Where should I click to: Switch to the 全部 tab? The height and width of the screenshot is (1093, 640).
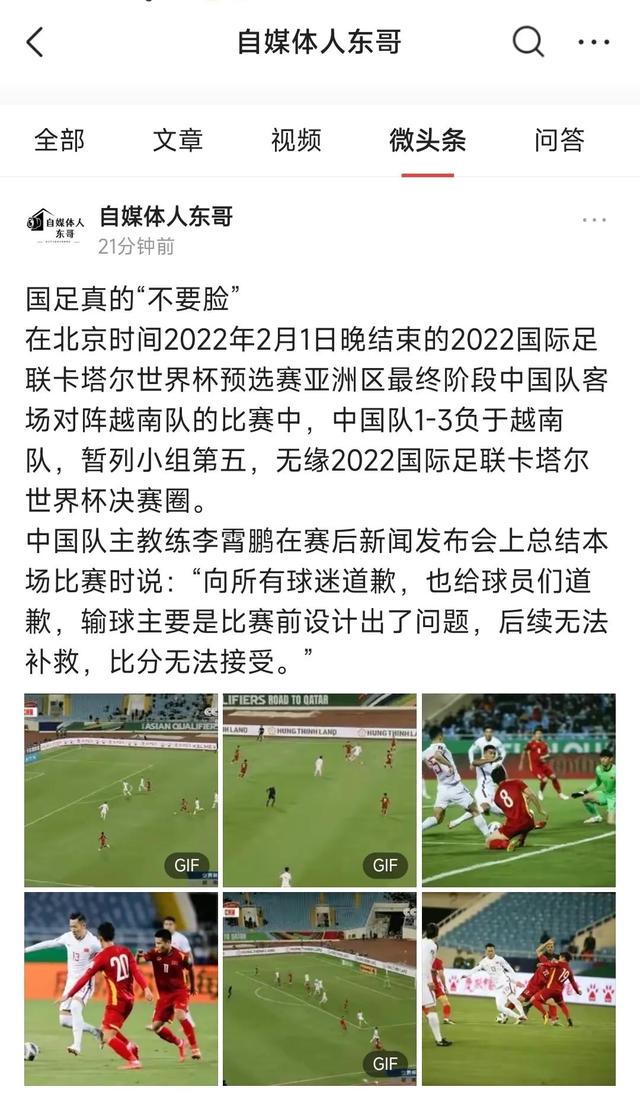pyautogui.click(x=59, y=140)
